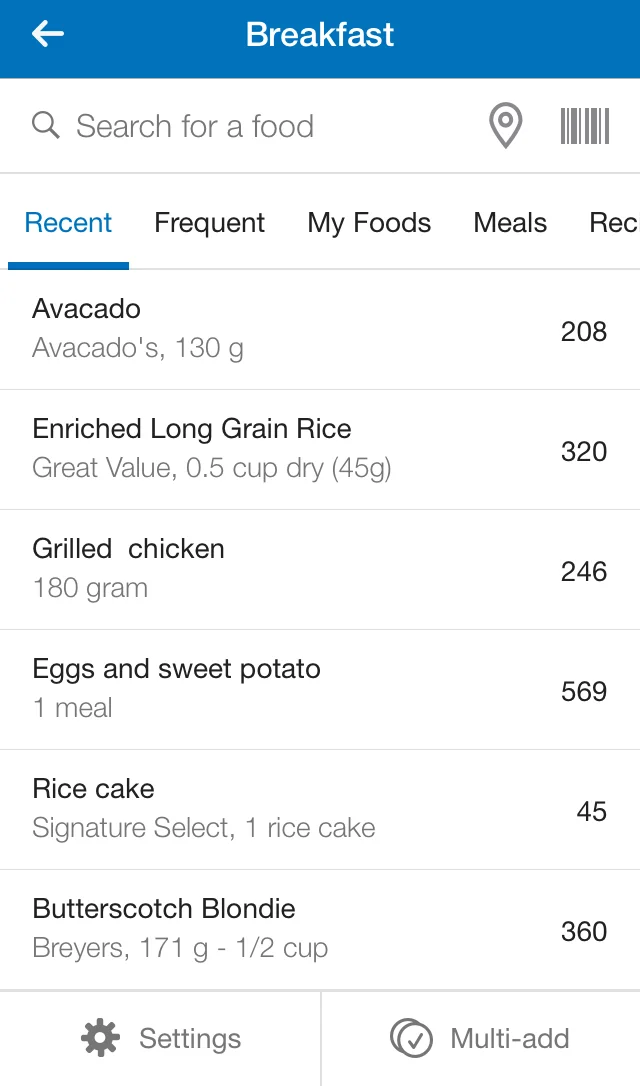Open the Meals tab

point(510,223)
